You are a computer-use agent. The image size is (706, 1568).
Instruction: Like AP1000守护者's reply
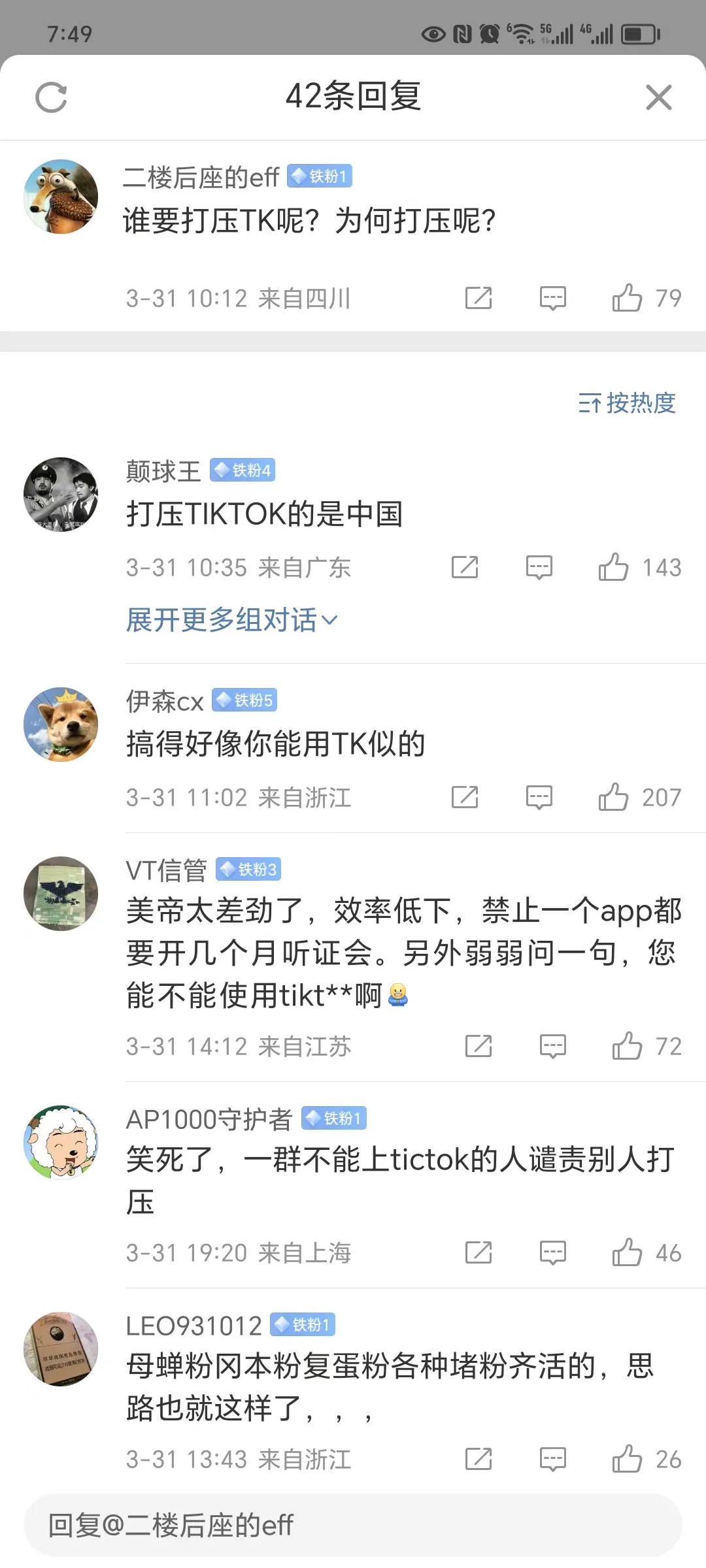pos(626,1252)
